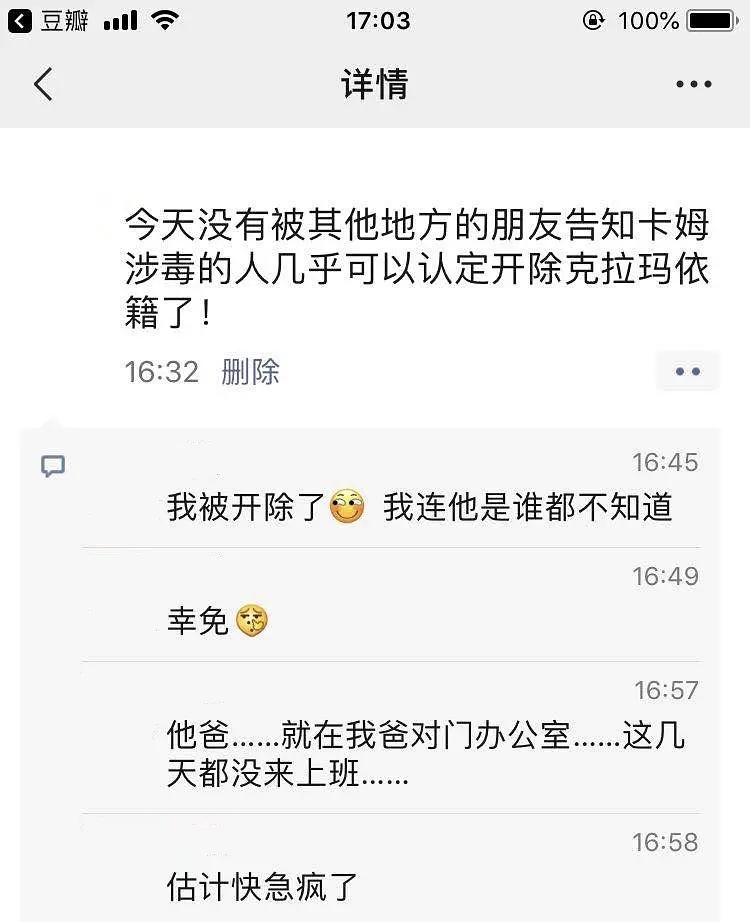
Task: Open the top-right overflow menu
Action: click(x=693, y=85)
